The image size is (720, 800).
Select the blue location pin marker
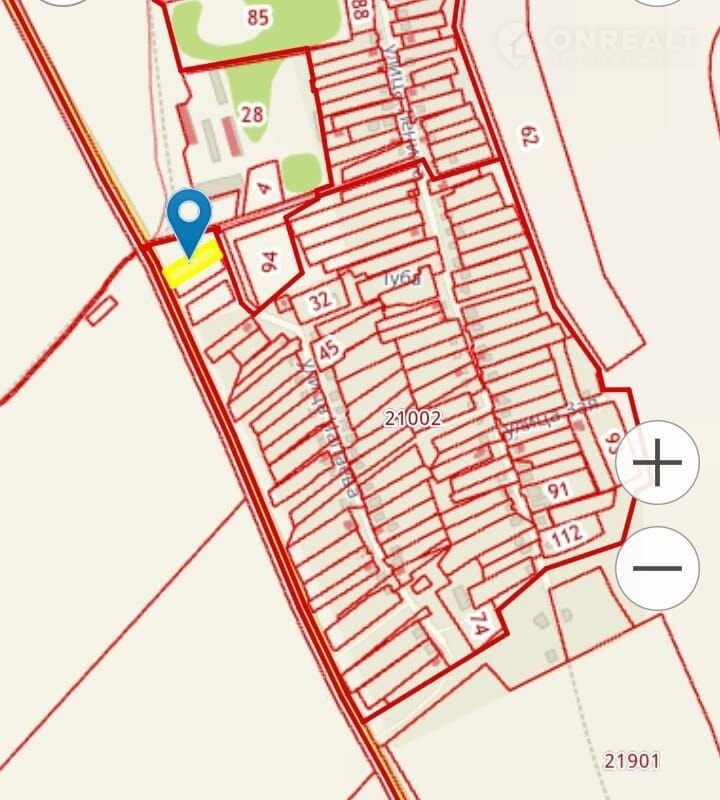point(188,217)
